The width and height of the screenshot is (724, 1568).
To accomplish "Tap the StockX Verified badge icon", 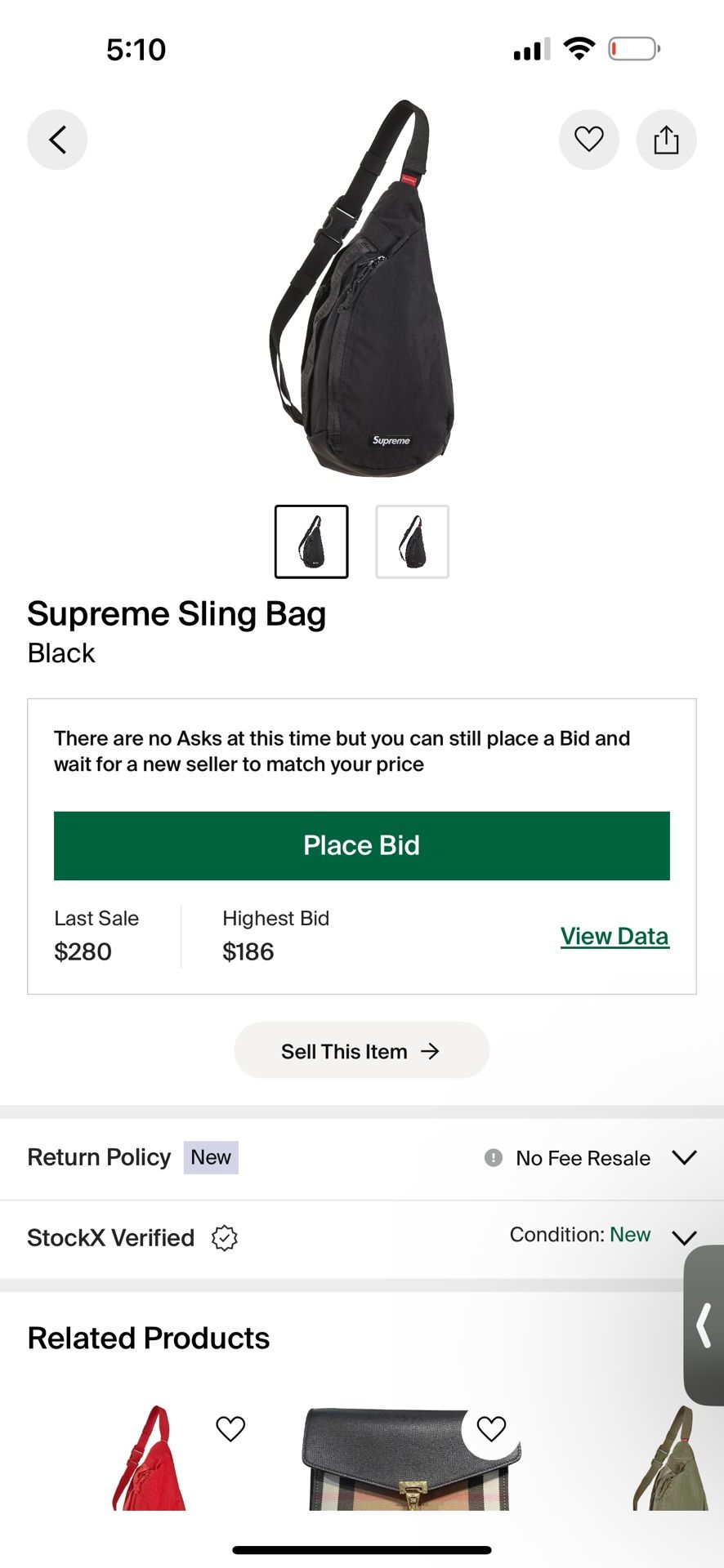I will (x=223, y=1238).
